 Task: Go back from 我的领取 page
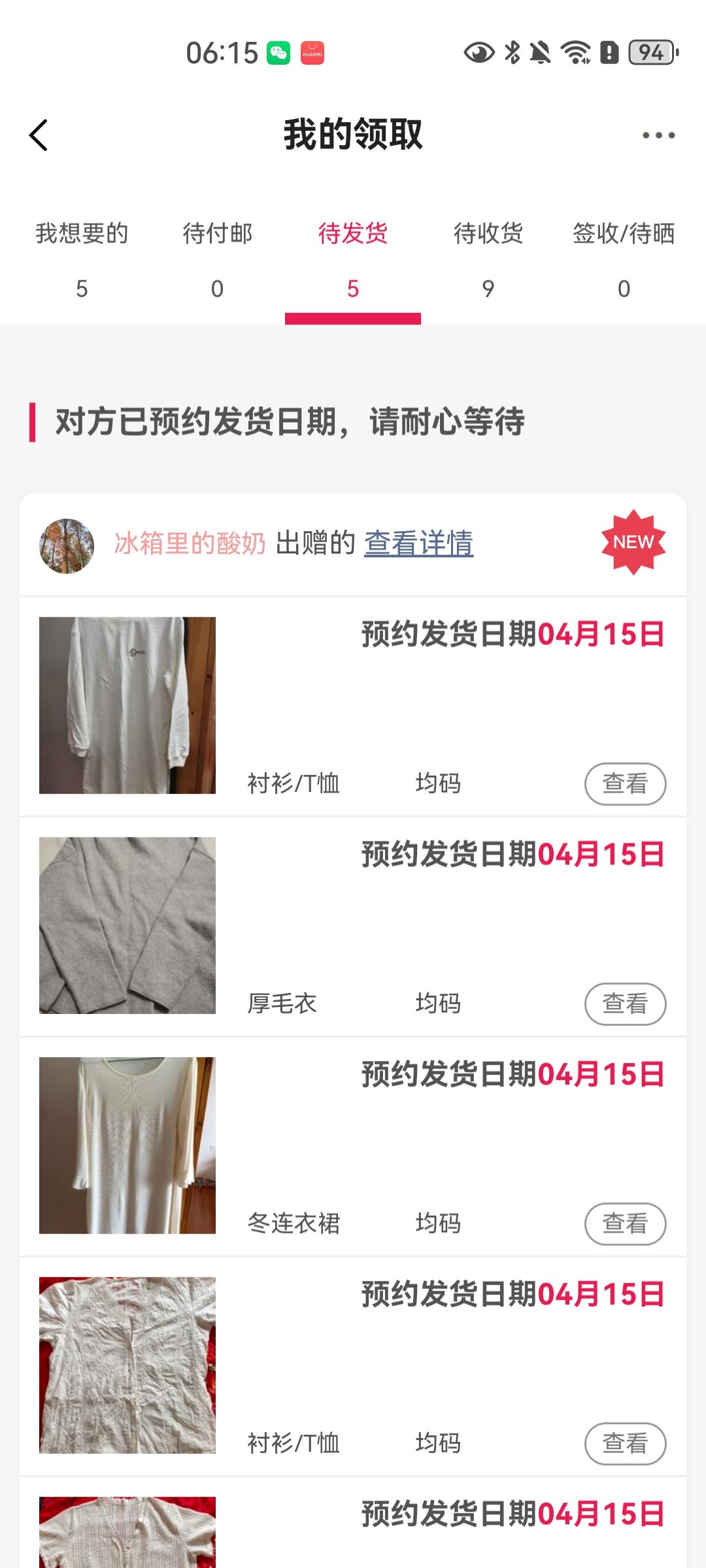[x=39, y=135]
